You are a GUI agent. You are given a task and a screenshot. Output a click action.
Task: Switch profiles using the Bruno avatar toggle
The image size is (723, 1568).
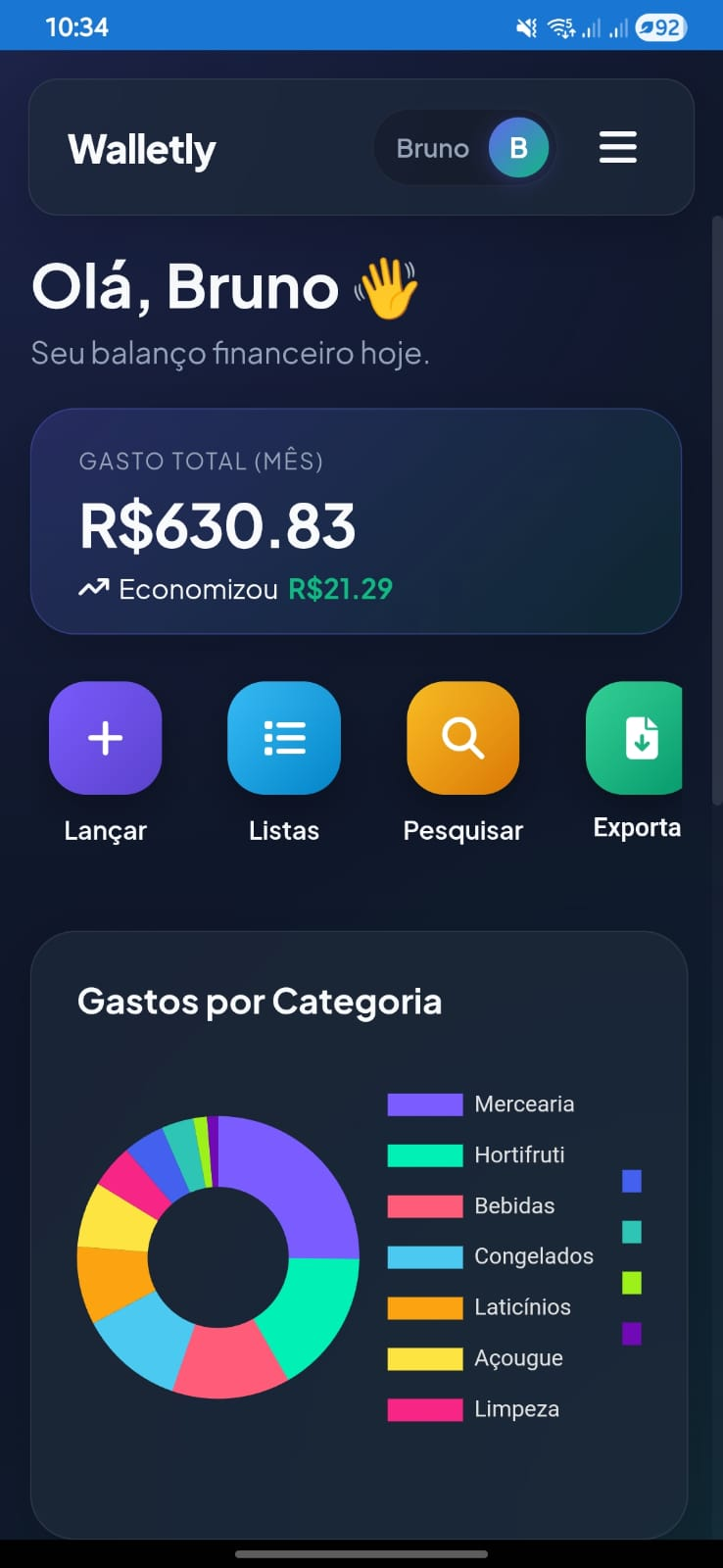tap(520, 147)
